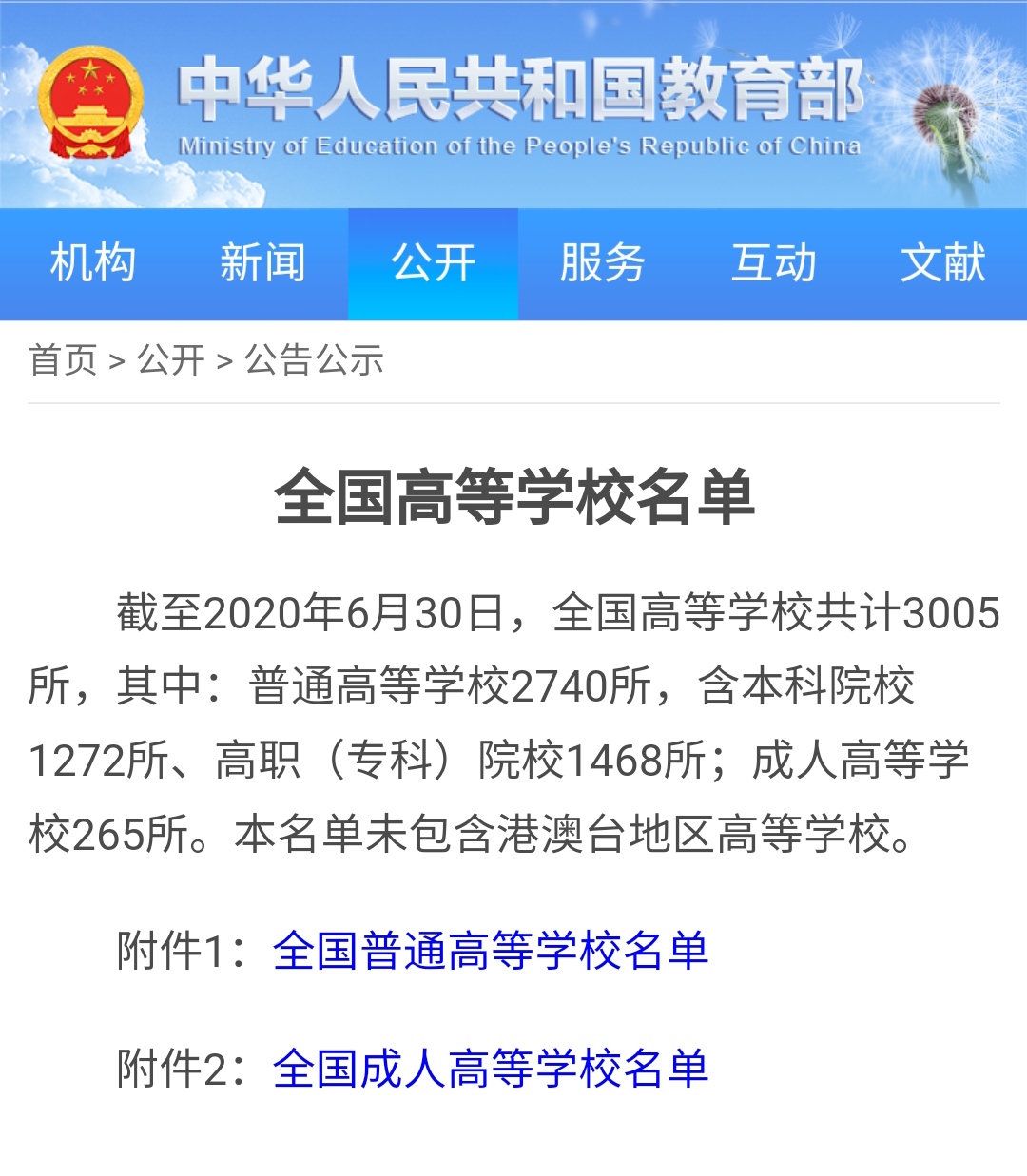Click the statistics paragraph about 3005 schools

pos(513,718)
